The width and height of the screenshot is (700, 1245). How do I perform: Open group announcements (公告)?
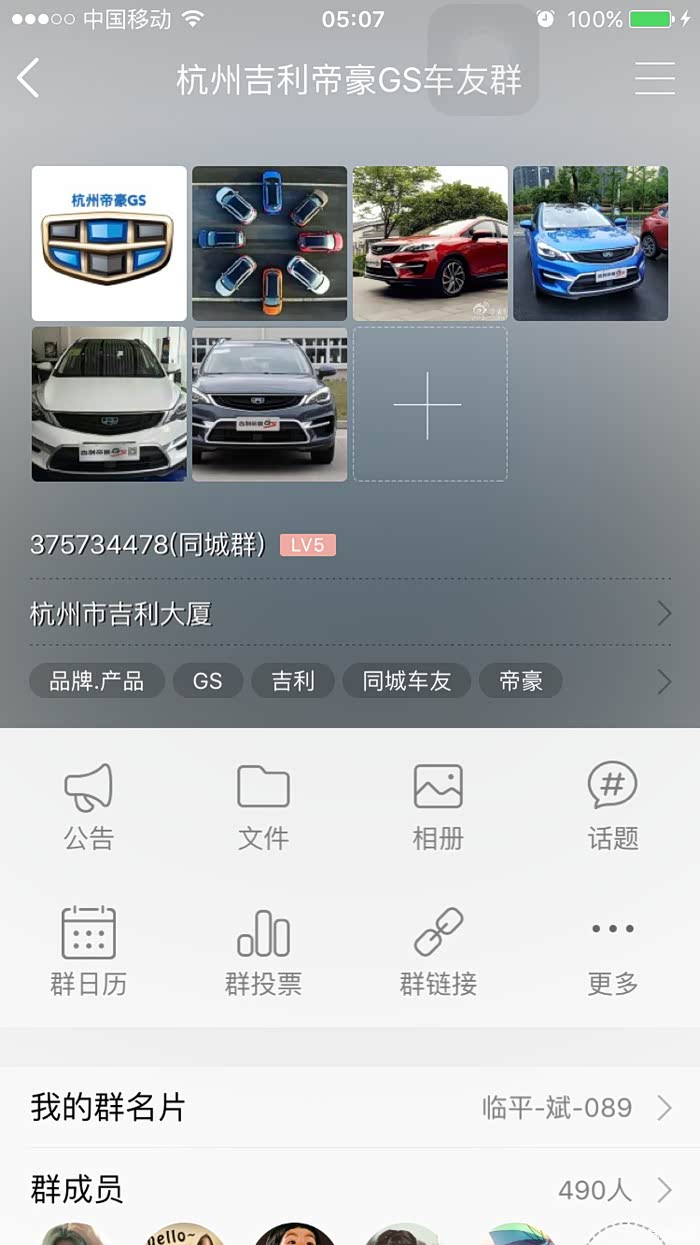coord(89,806)
